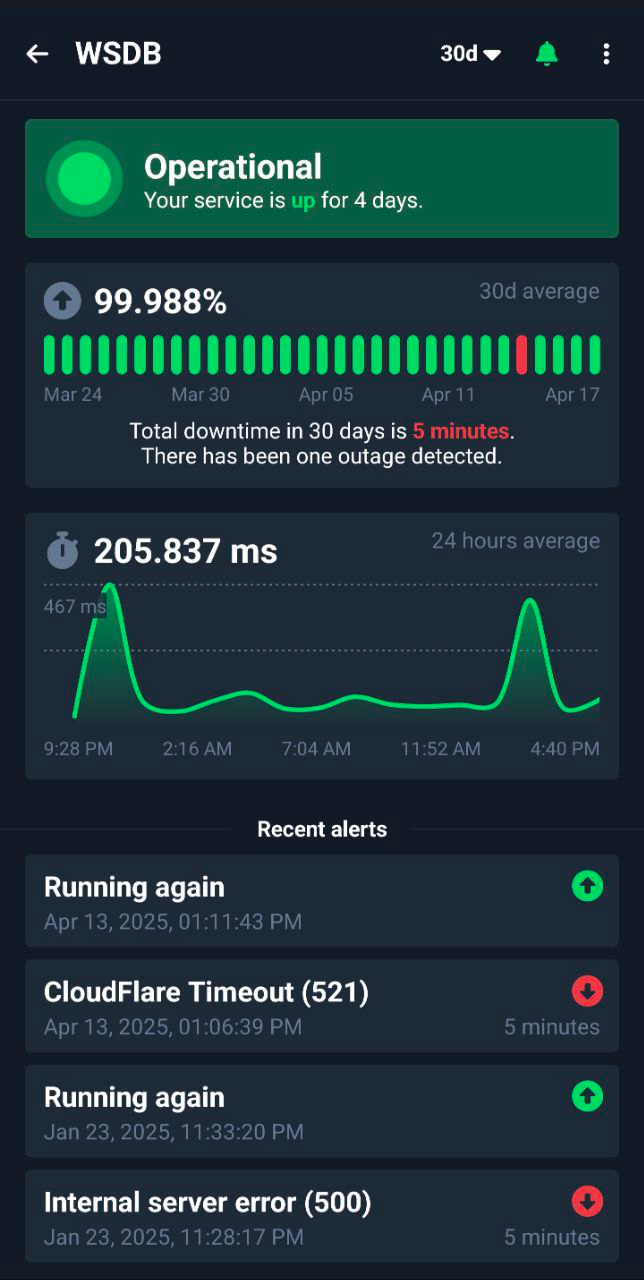Tap the green notifications bell
This screenshot has height=1280, width=644.
pos(547,54)
